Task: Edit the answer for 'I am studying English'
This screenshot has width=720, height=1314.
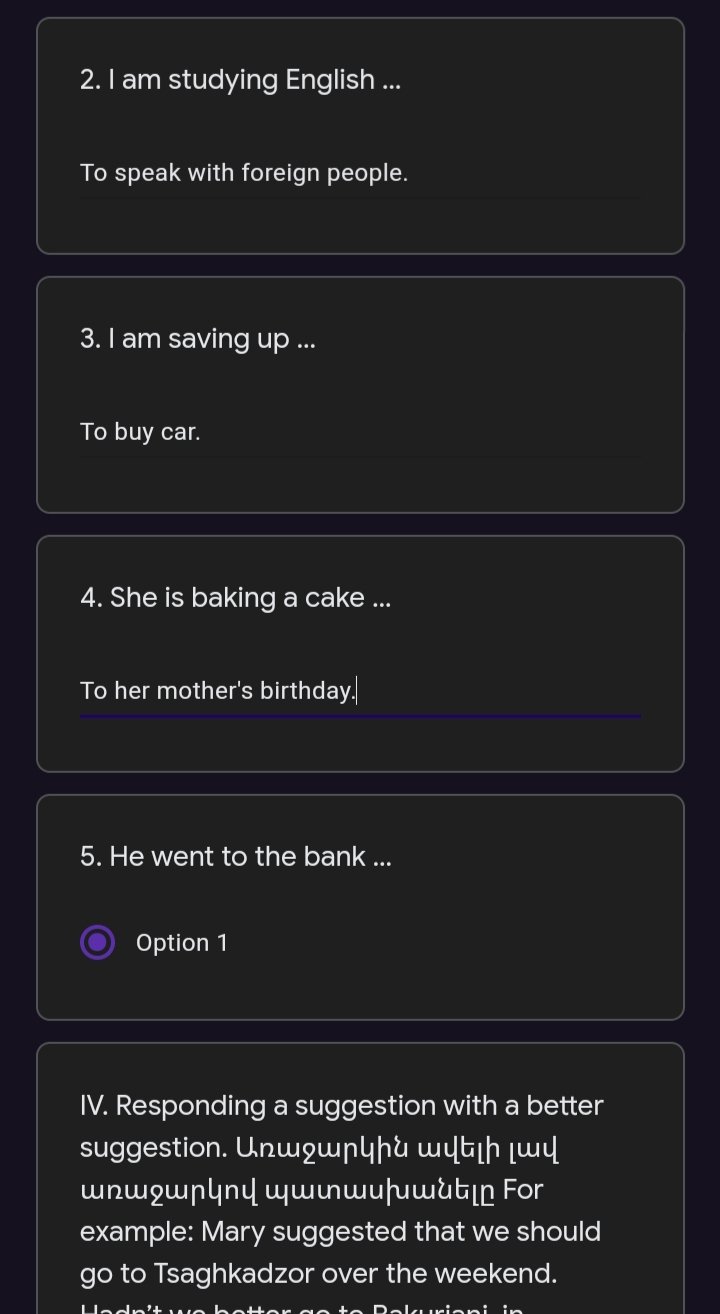Action: click(360, 173)
